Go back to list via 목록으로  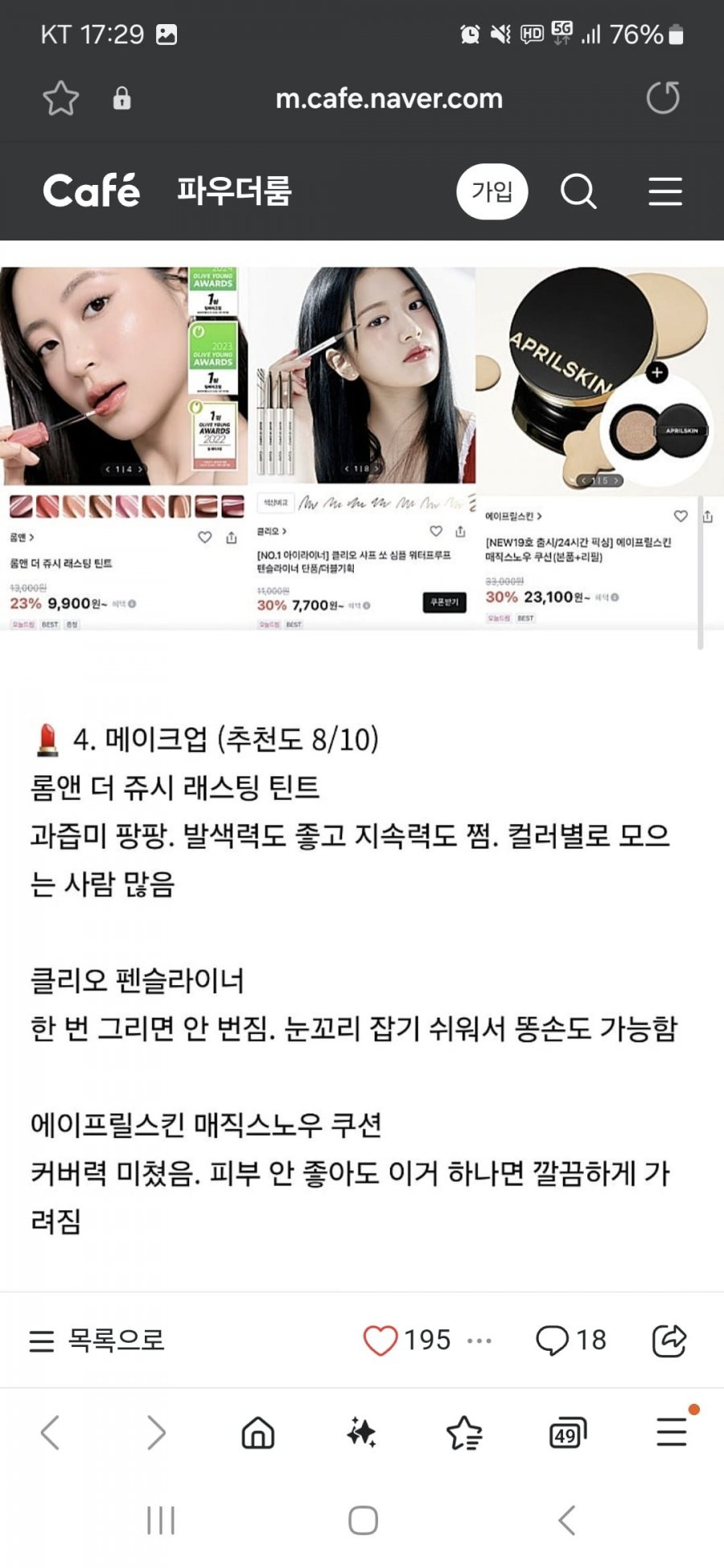pyautogui.click(x=97, y=1340)
